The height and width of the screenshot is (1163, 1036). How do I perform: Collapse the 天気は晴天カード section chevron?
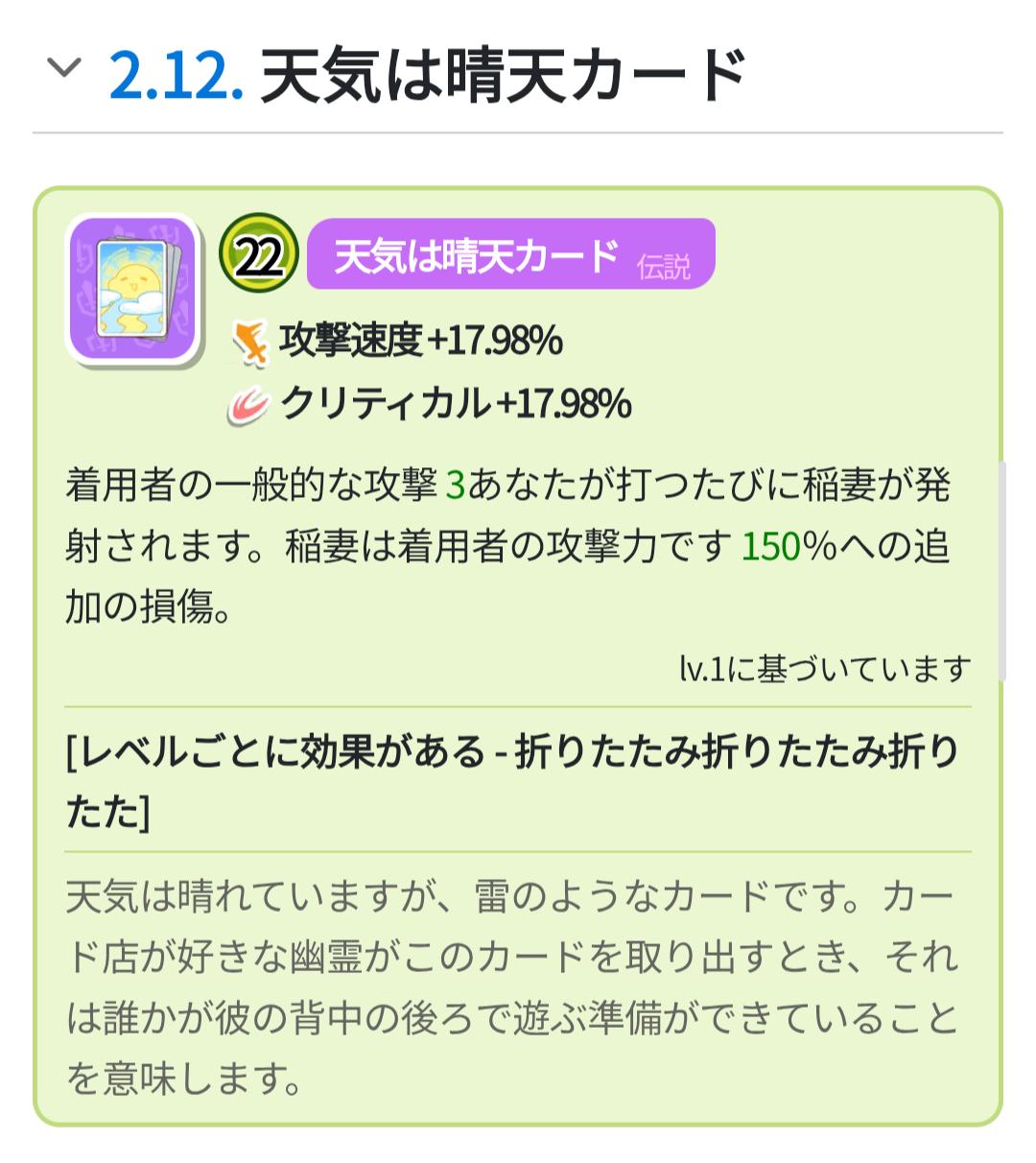pyautogui.click(x=64, y=70)
